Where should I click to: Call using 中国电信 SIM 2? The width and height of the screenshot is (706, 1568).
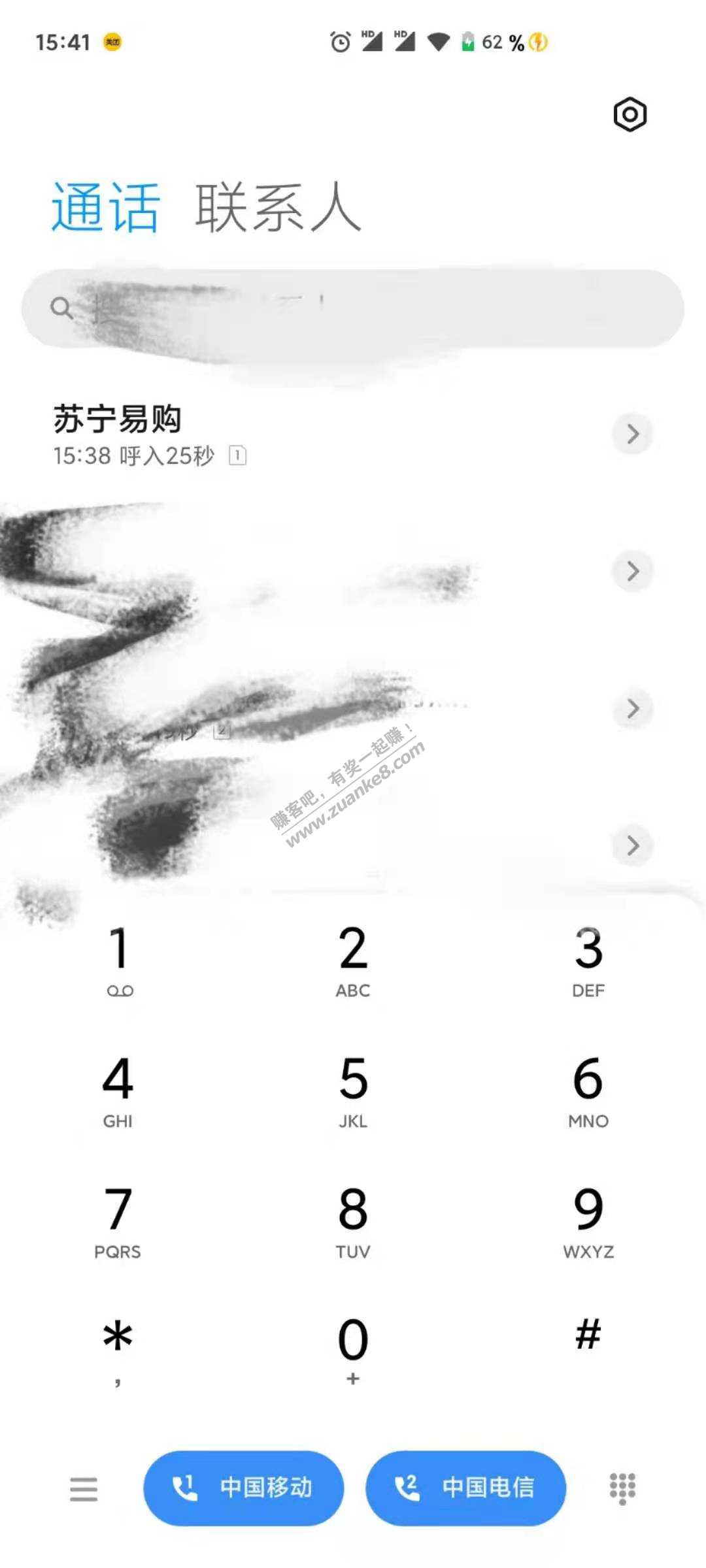[465, 1488]
